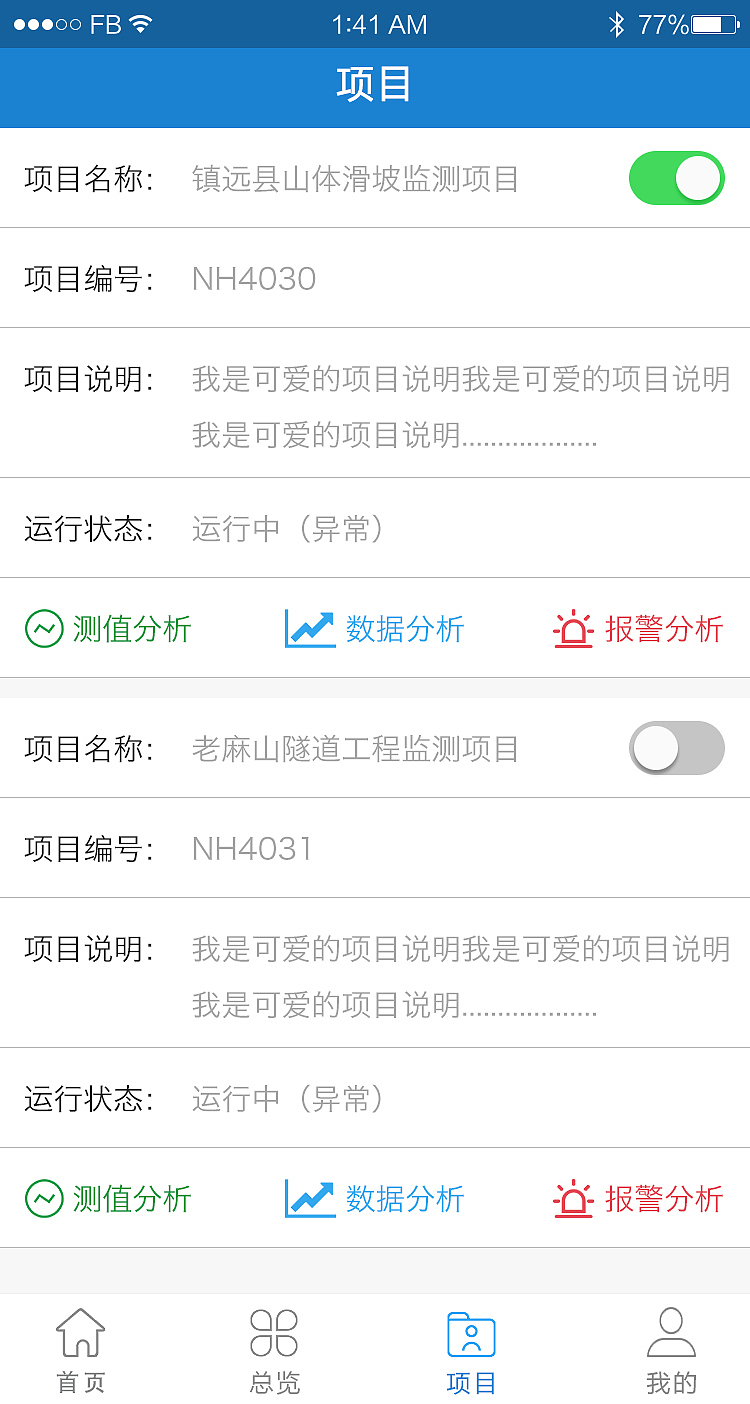Open 报警分析 for the first project

pos(640,629)
